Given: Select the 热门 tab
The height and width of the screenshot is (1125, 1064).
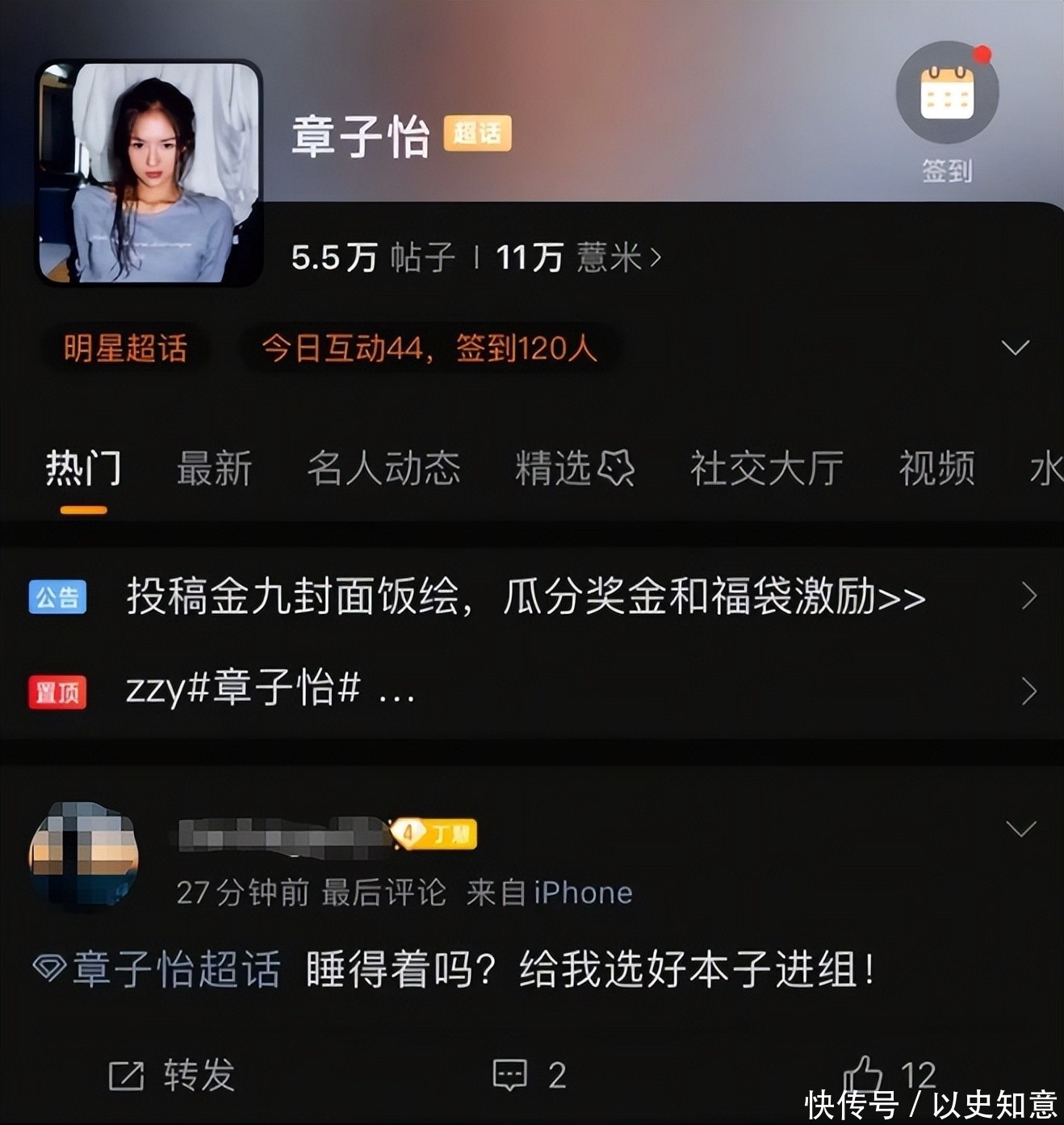Looking at the screenshot, I should [x=83, y=469].
